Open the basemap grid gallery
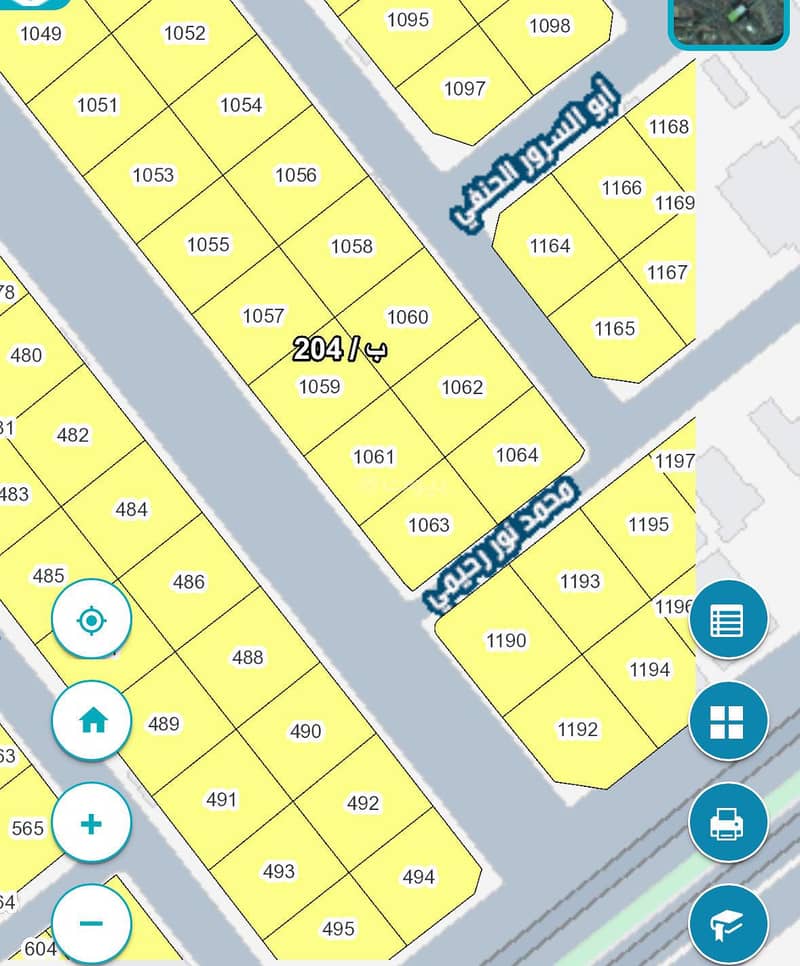 (728, 721)
